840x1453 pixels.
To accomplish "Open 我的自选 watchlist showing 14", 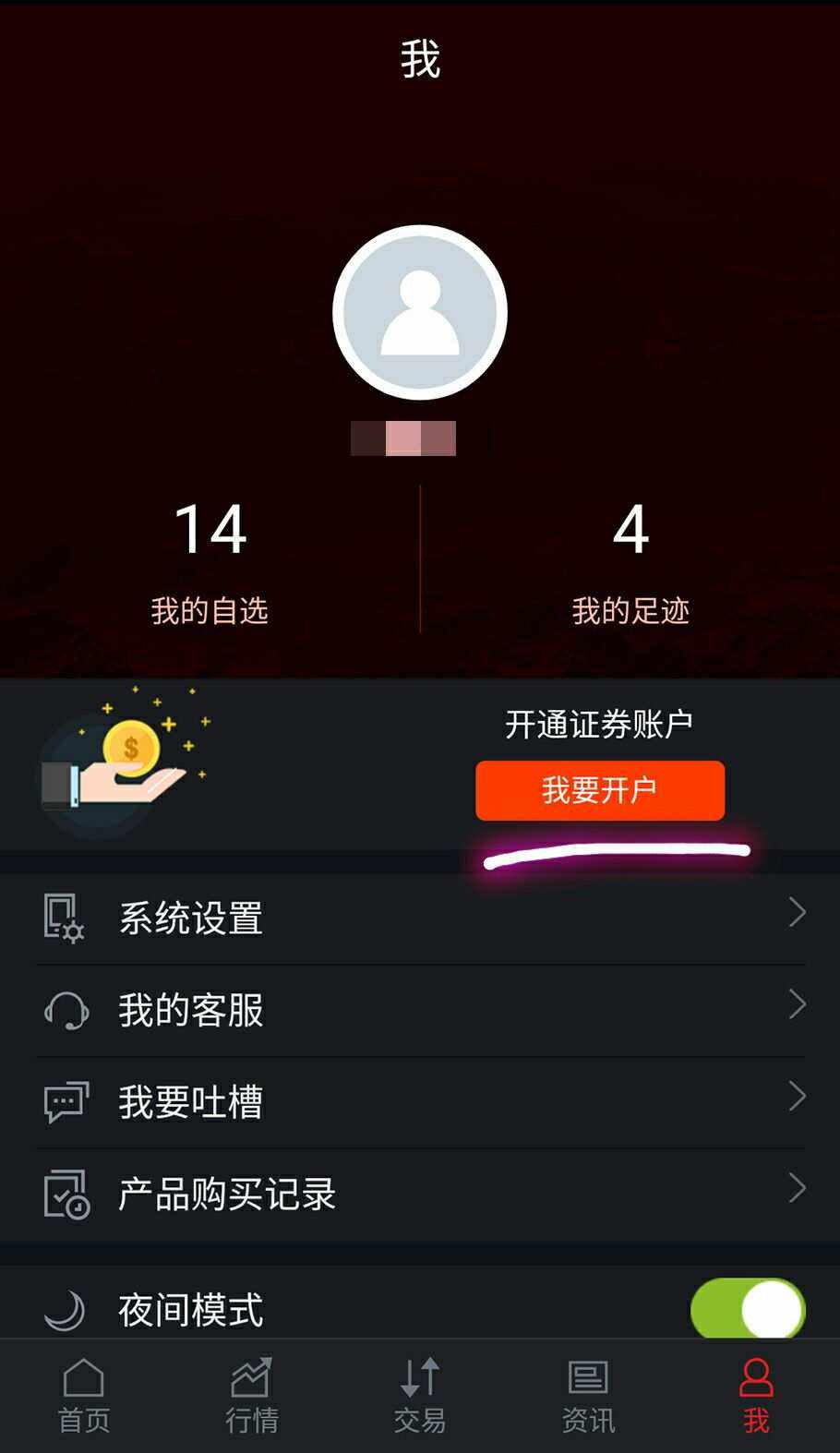I will [210, 558].
